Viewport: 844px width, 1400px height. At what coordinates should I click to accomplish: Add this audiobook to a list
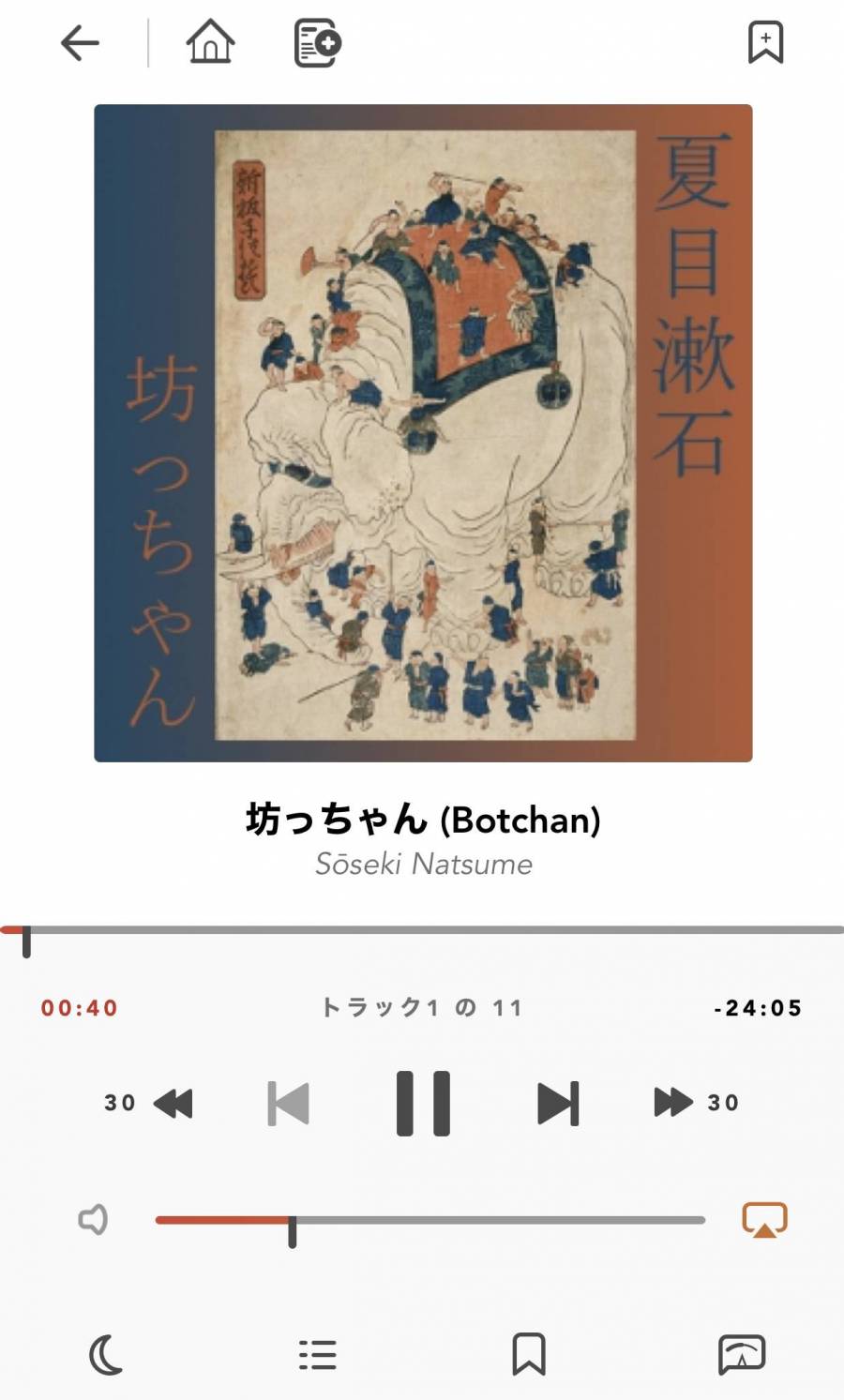tap(317, 43)
